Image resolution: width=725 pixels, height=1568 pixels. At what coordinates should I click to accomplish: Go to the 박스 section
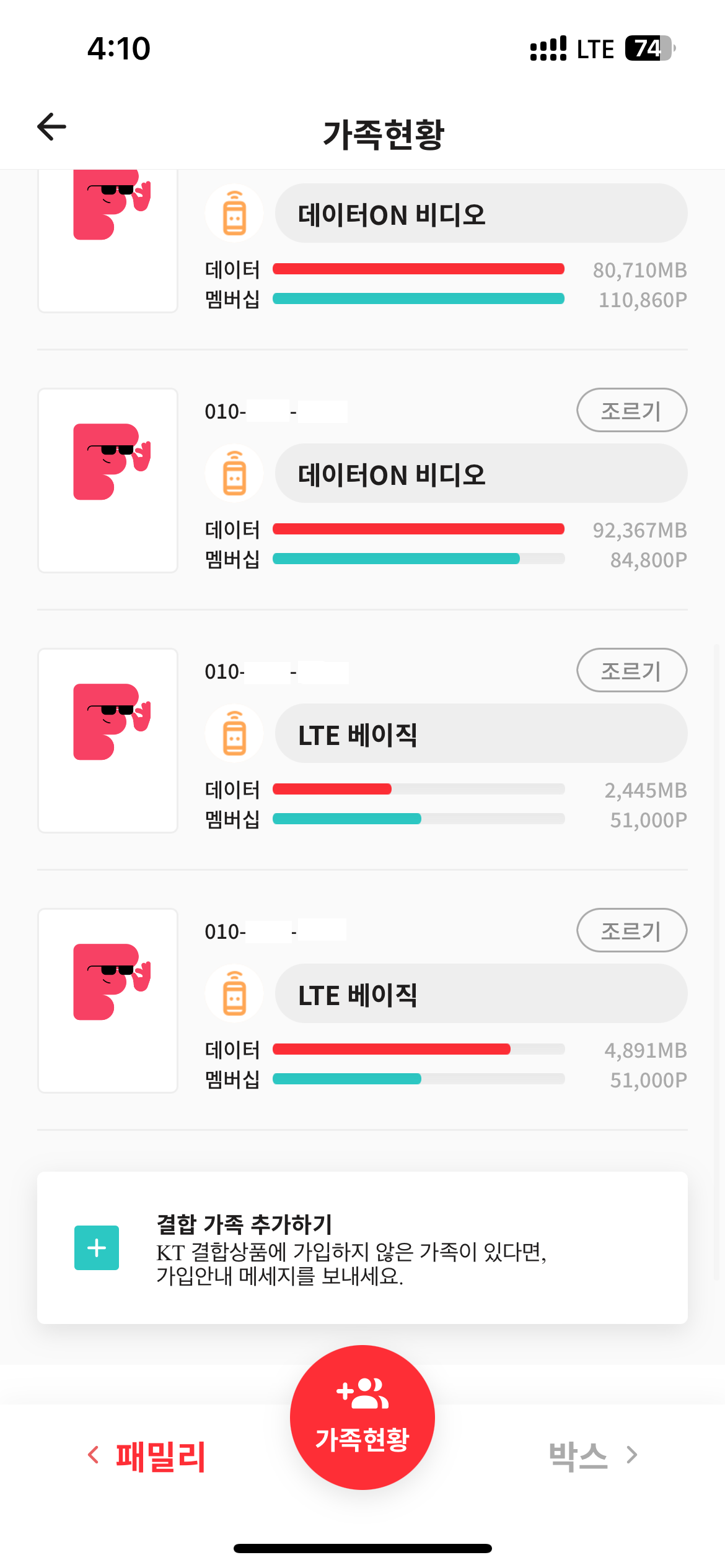[x=592, y=1455]
